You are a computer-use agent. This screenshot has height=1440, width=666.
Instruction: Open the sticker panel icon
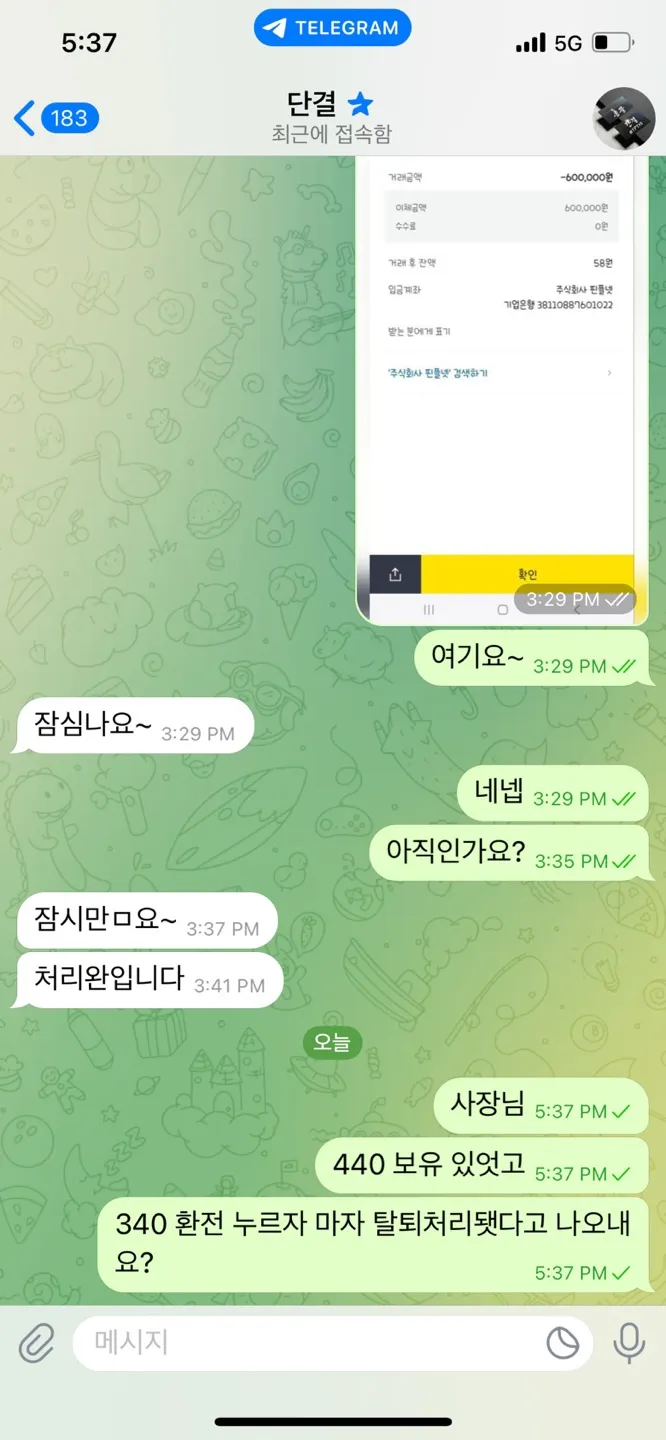click(563, 1343)
